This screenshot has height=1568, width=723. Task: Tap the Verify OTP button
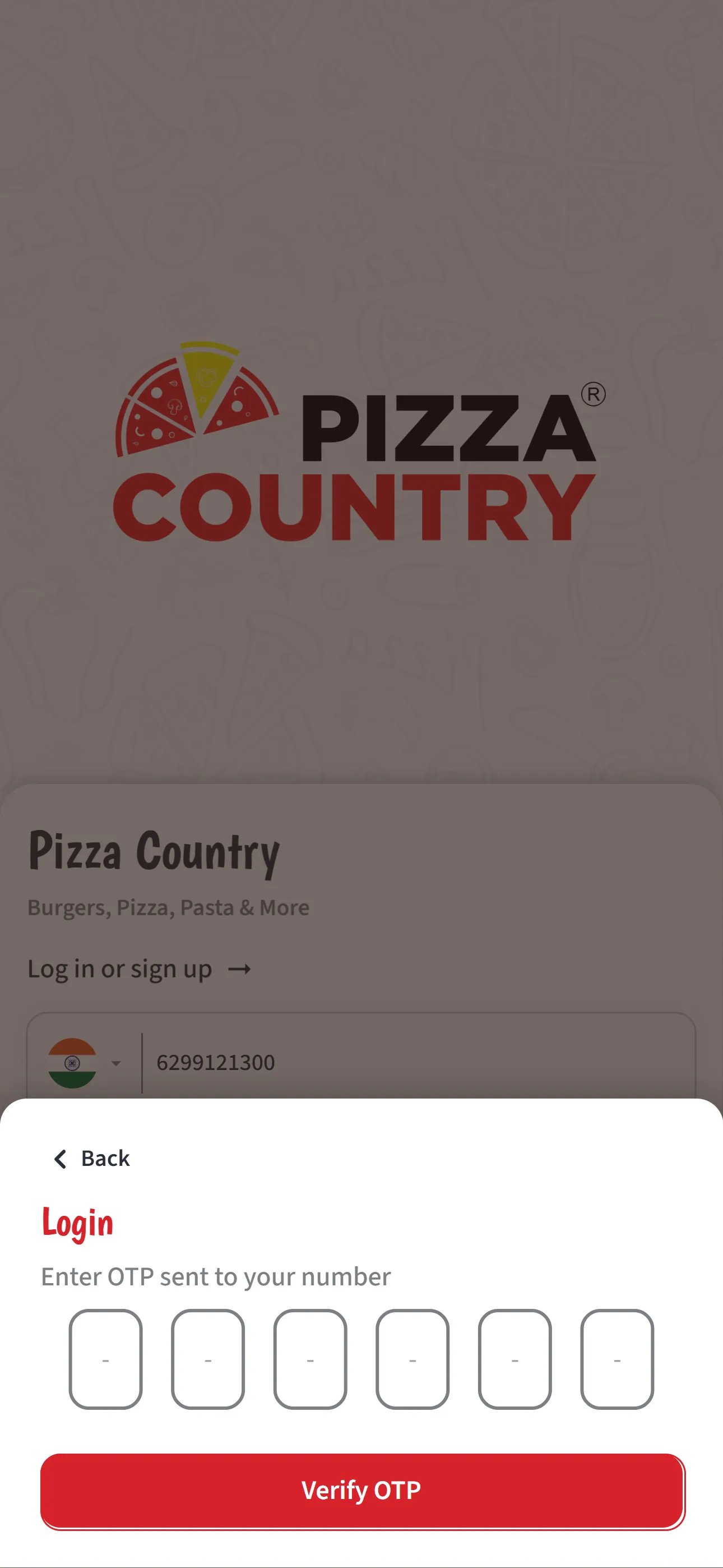pos(362,1490)
